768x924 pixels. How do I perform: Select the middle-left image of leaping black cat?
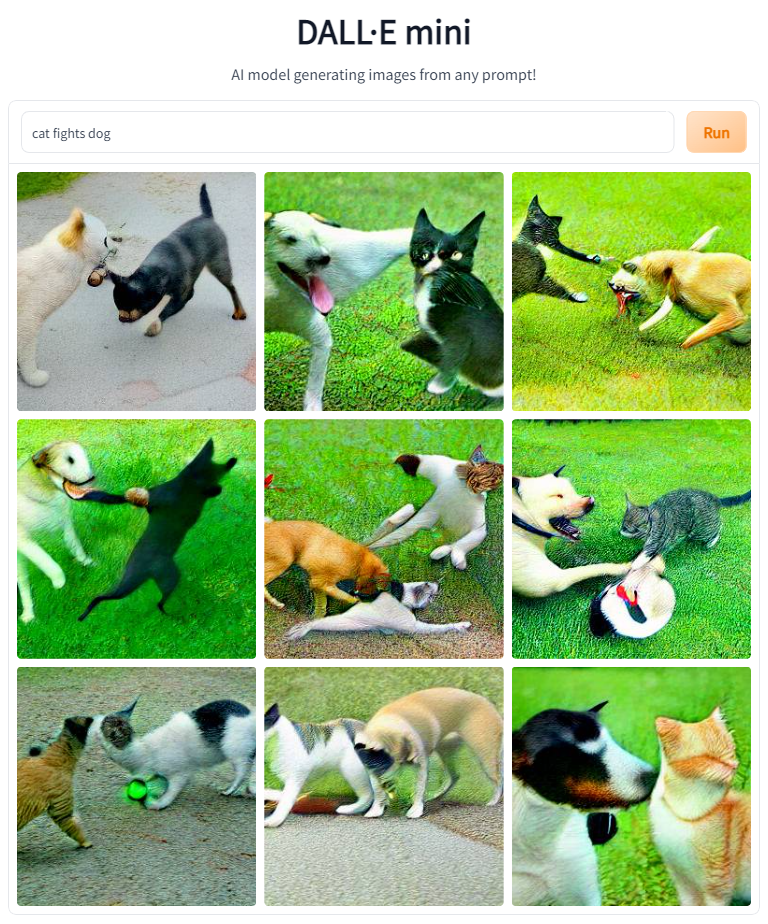click(136, 538)
